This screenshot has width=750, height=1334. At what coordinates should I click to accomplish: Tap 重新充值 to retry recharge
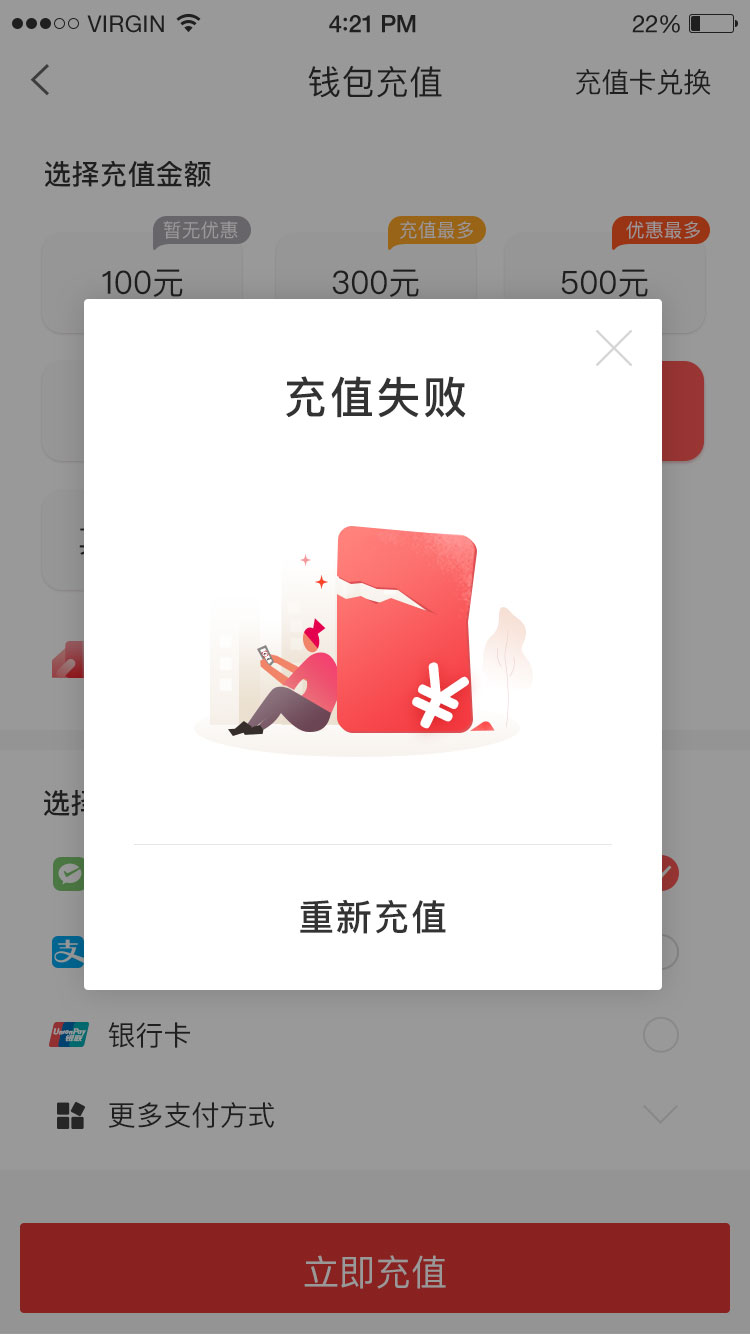(373, 917)
